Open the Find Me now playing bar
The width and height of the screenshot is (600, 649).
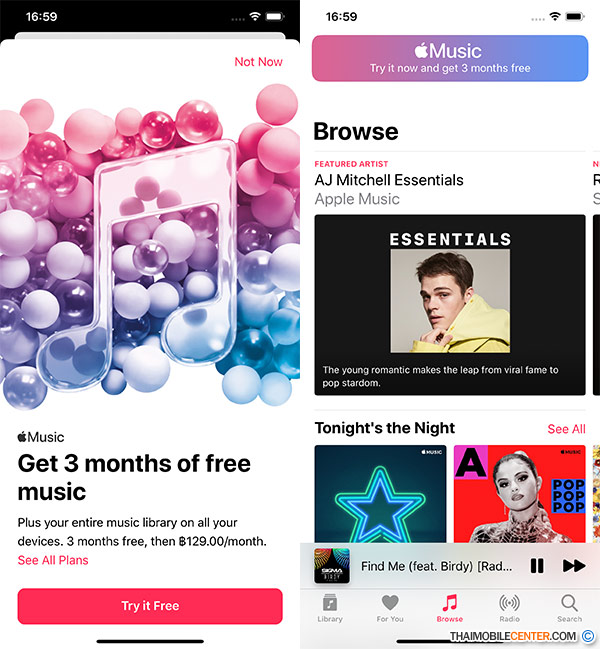click(430, 566)
